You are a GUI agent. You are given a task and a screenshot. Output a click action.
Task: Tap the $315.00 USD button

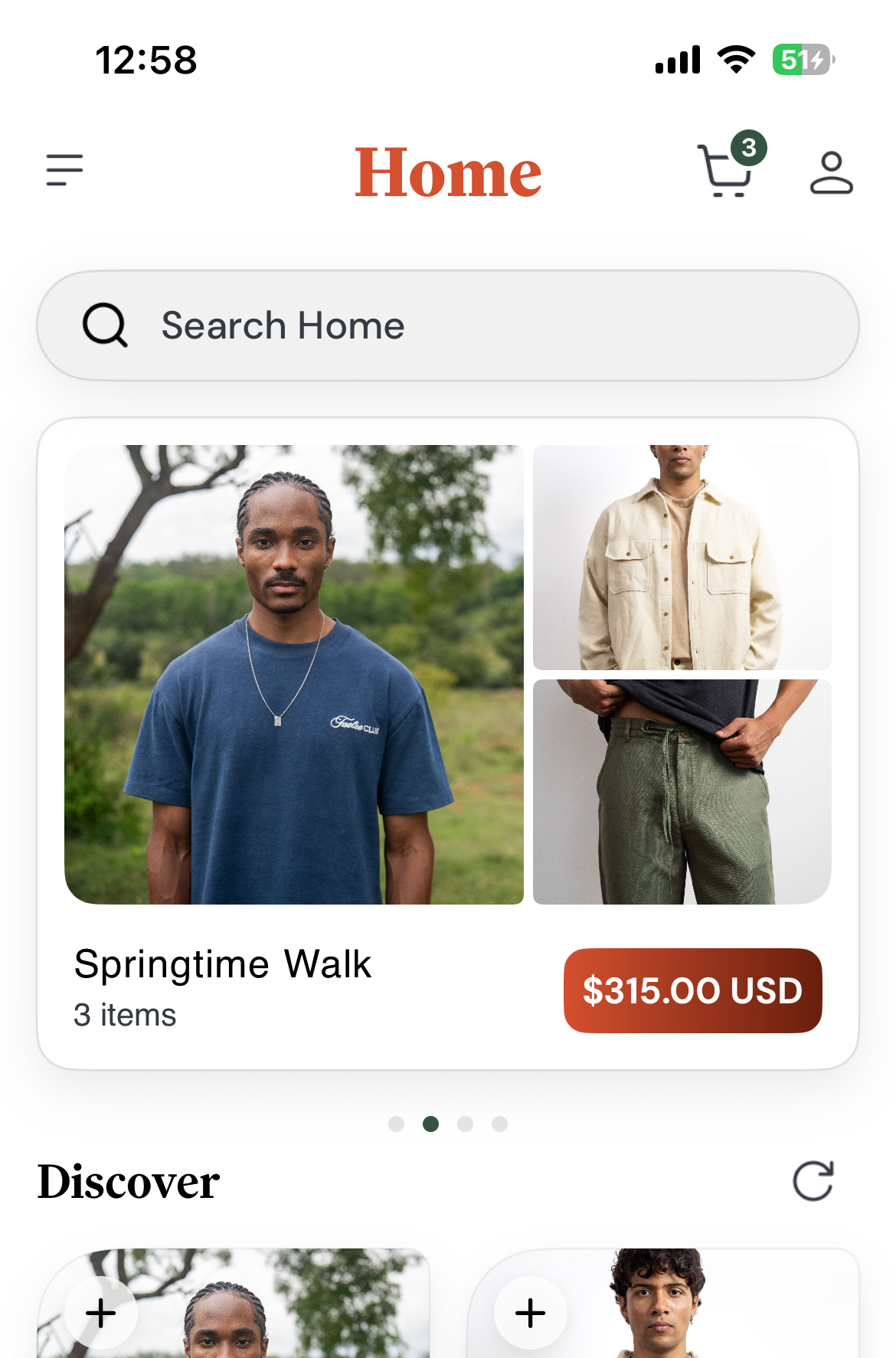pyautogui.click(x=692, y=990)
